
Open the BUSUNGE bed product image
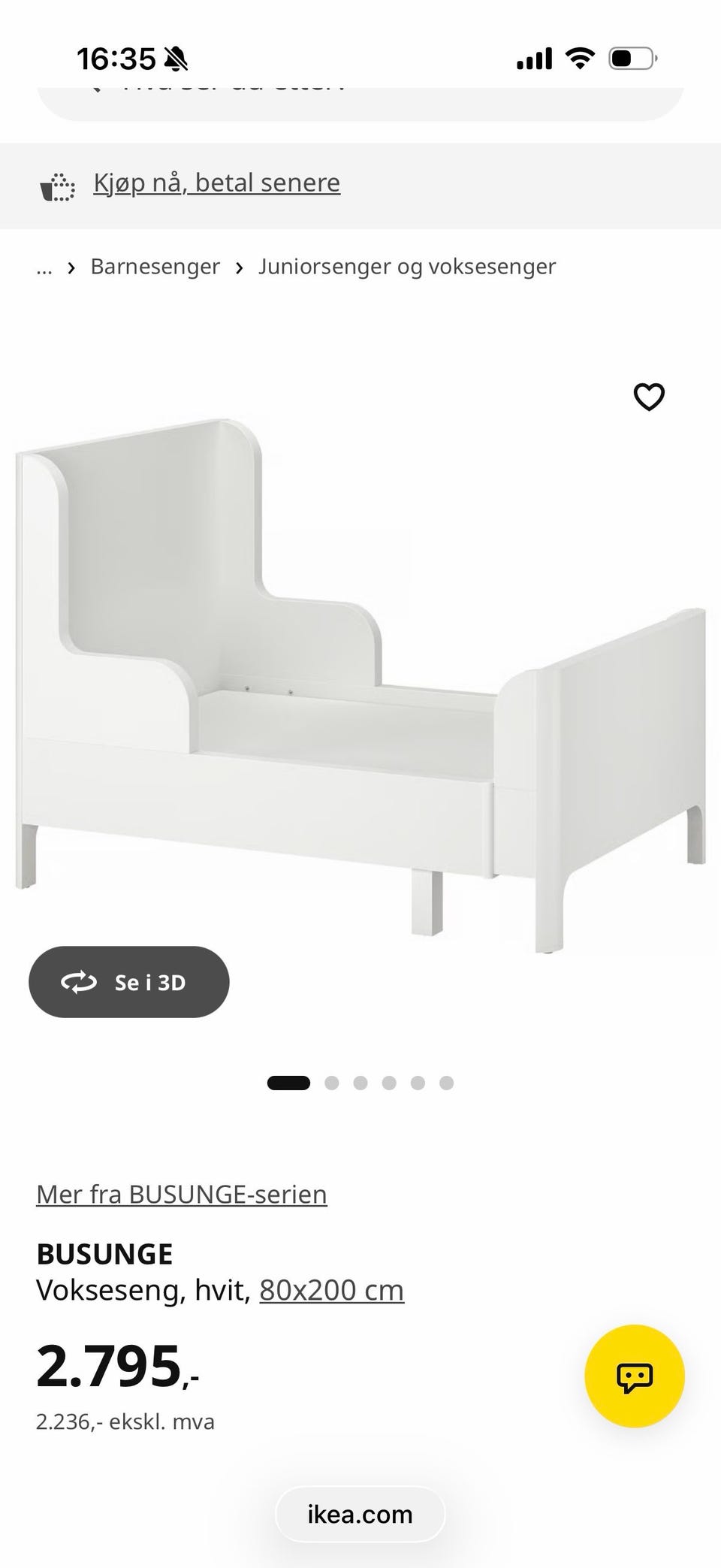click(360, 684)
